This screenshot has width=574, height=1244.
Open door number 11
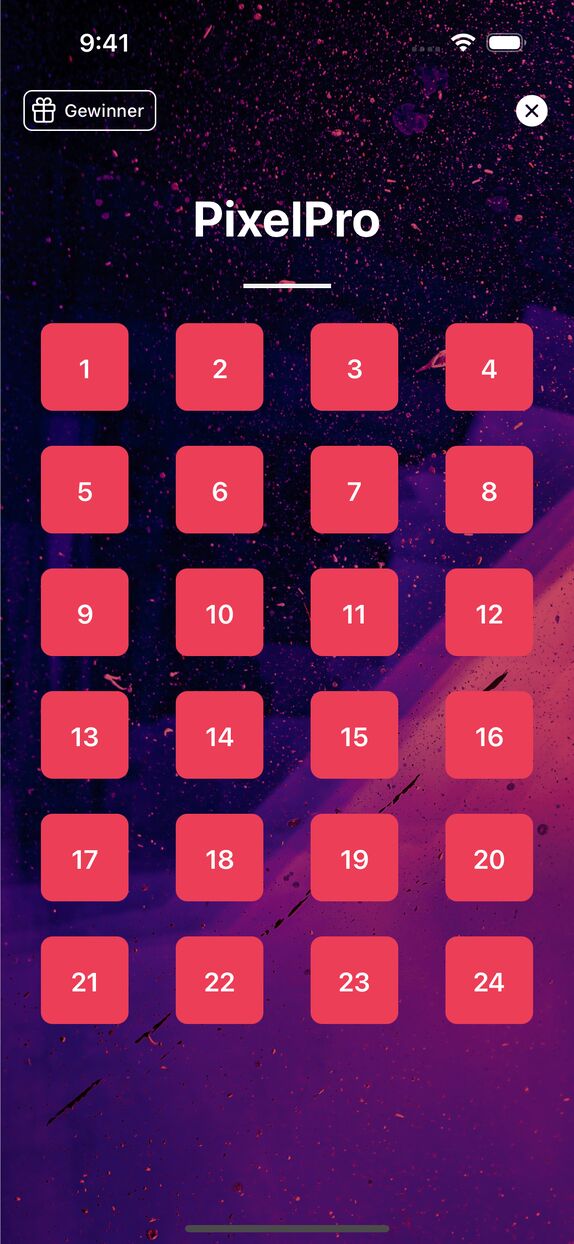(x=354, y=612)
